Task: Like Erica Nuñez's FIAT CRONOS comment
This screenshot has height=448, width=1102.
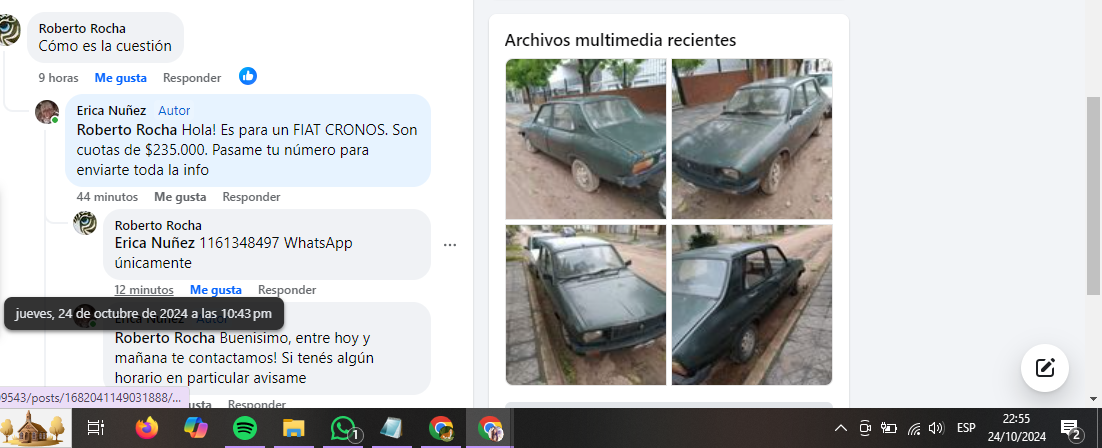Action: pos(180,197)
